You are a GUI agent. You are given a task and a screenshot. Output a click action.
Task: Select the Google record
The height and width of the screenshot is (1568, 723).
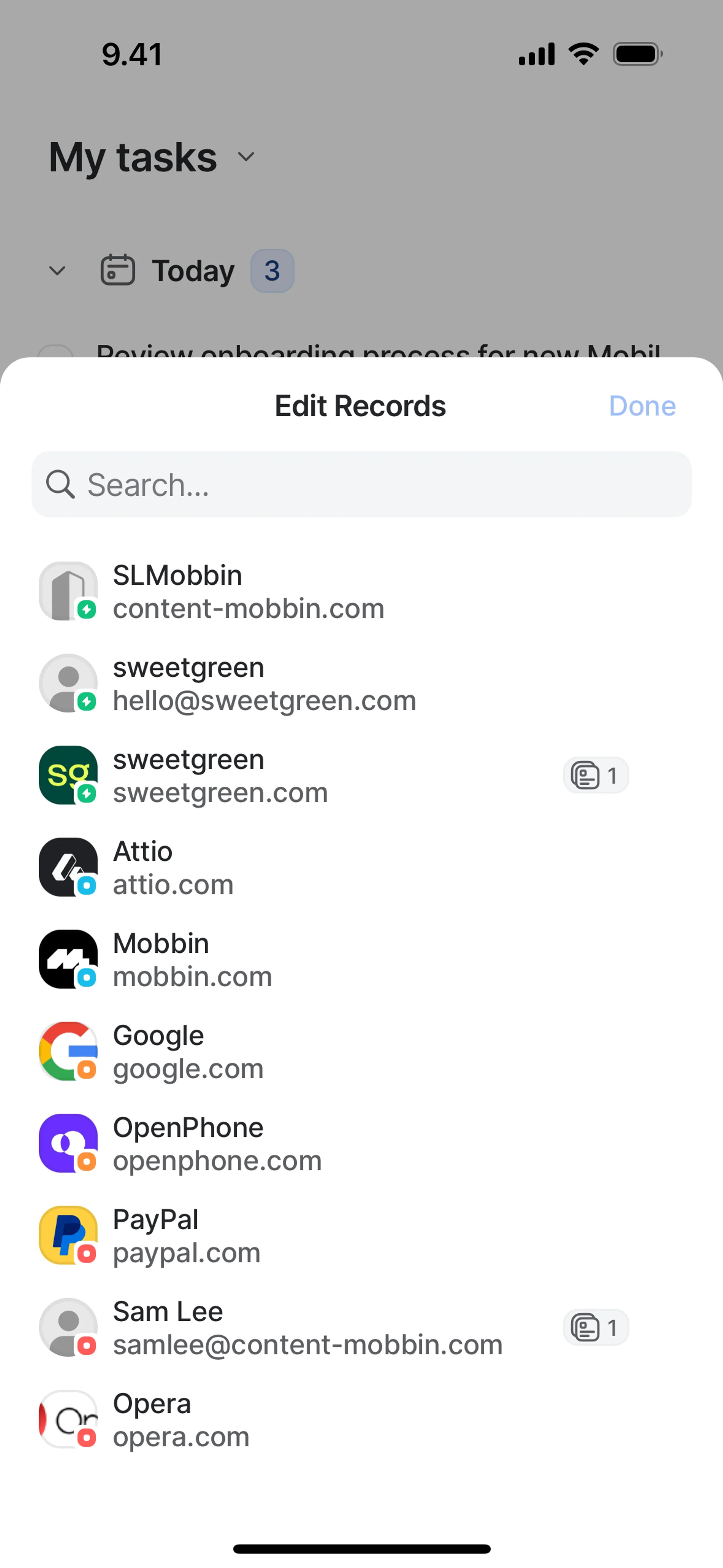[188, 1051]
